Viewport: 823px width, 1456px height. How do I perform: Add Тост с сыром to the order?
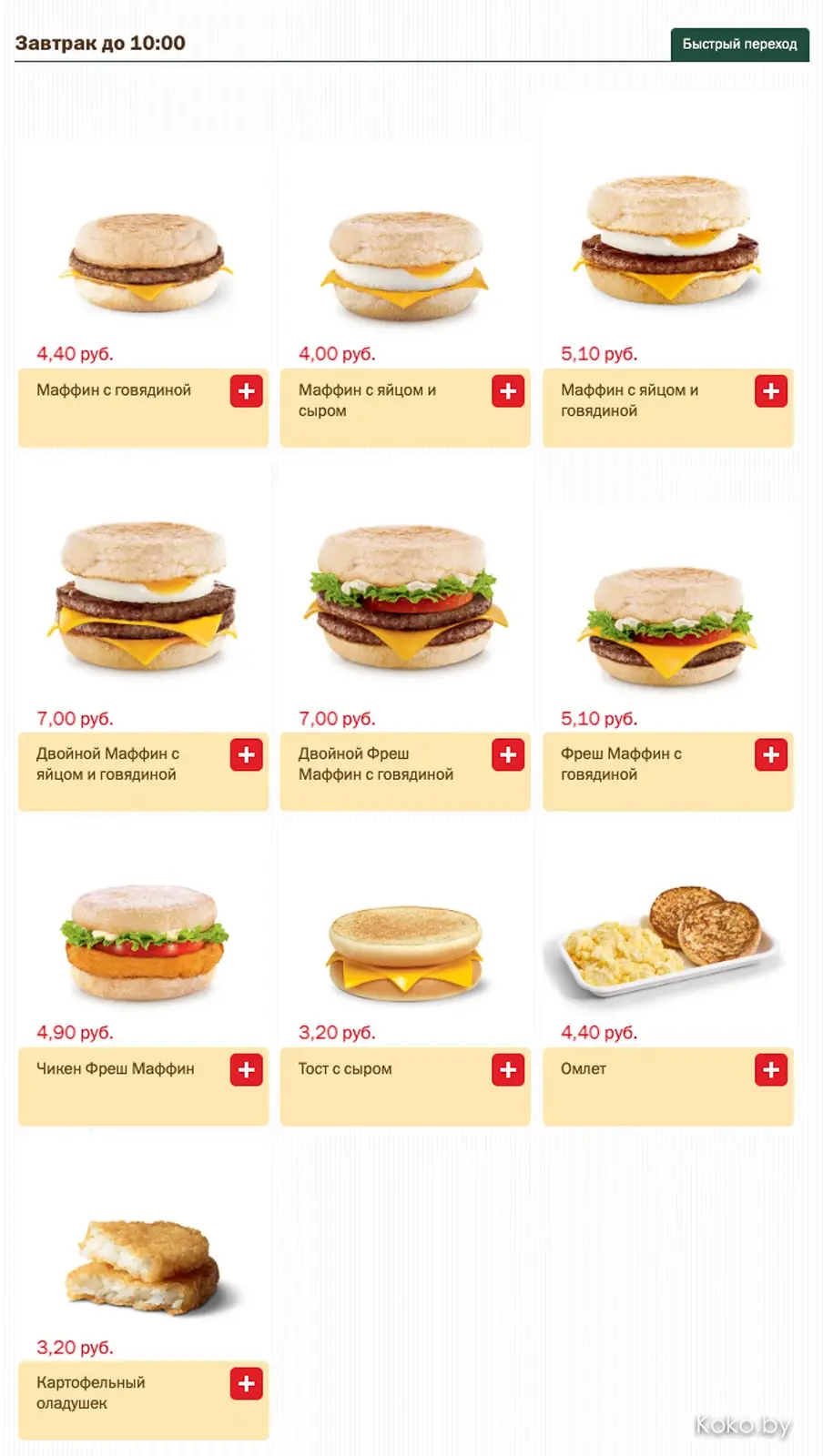[508, 1069]
